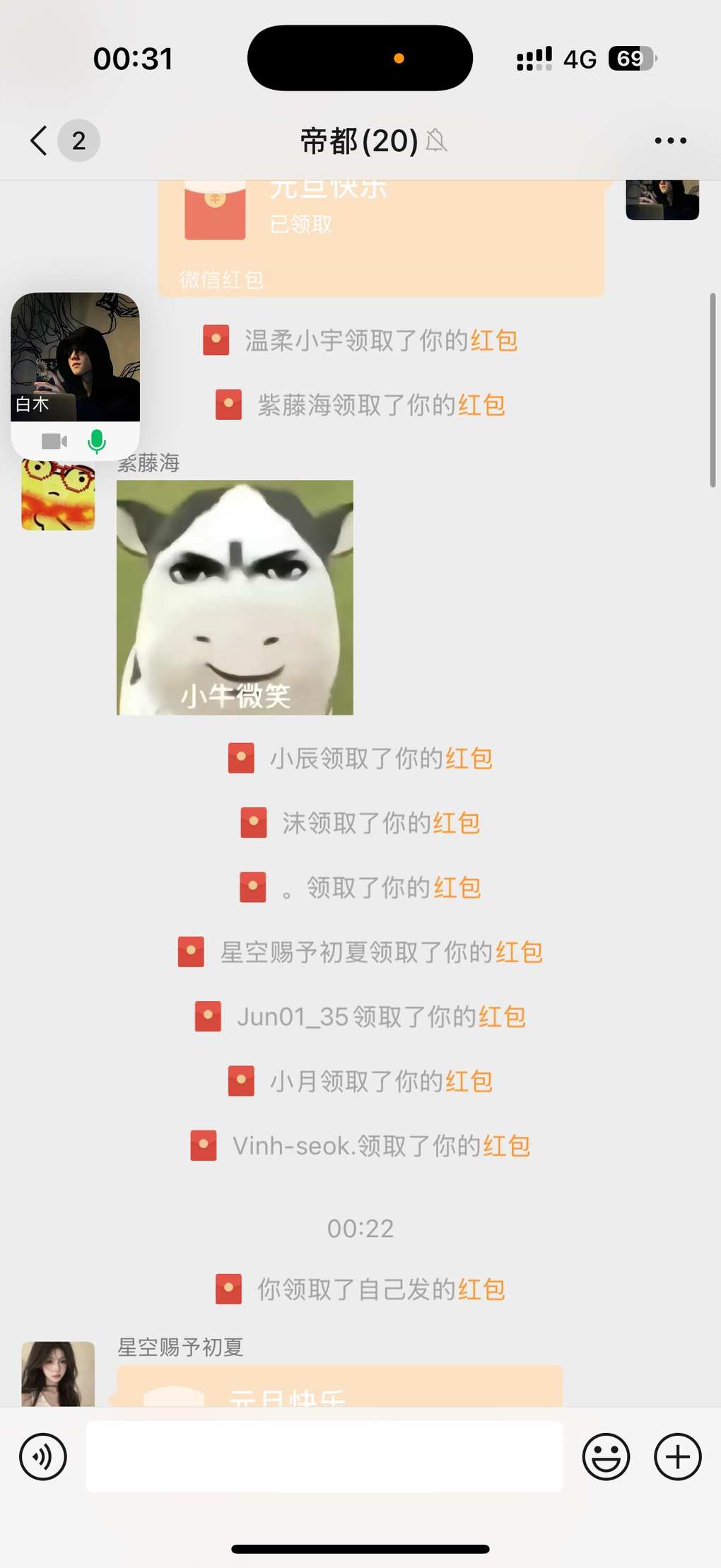Open the emoji sticker panel
Viewport: 721px width, 1568px height.
click(606, 1456)
